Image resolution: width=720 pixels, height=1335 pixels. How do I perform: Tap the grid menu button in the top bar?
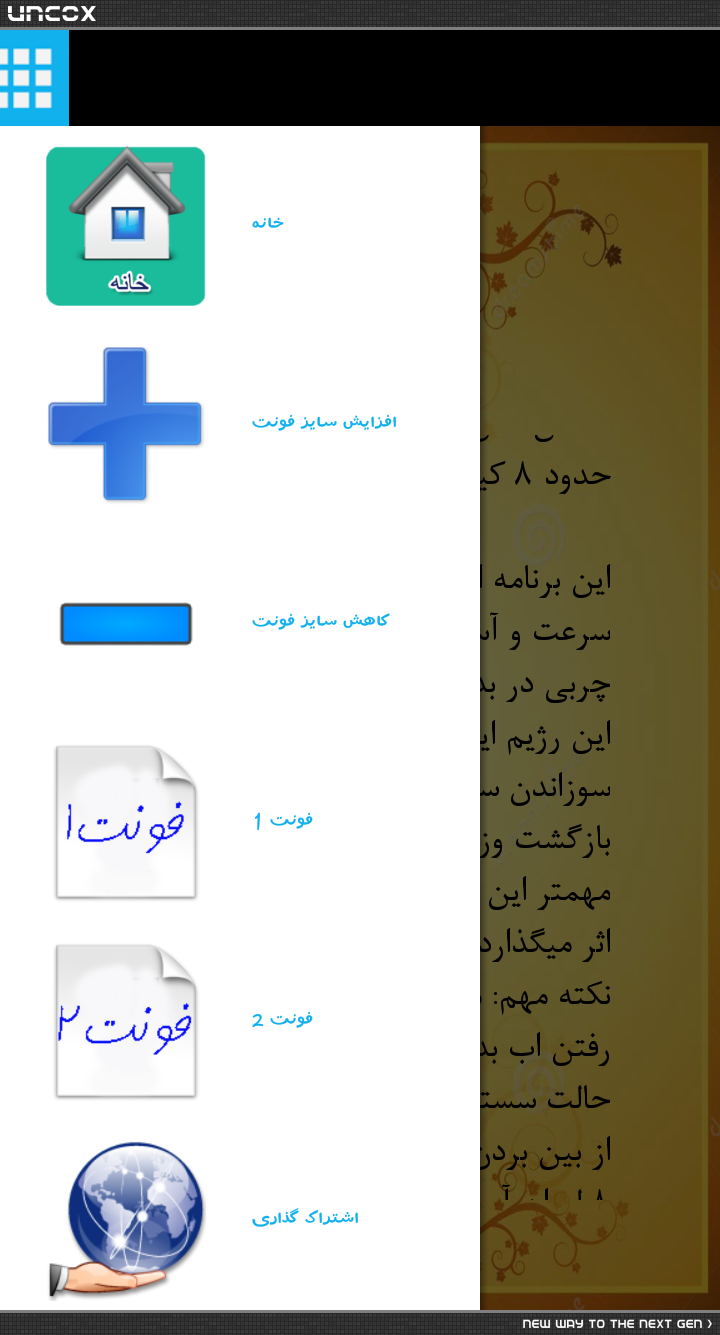pos(34,77)
